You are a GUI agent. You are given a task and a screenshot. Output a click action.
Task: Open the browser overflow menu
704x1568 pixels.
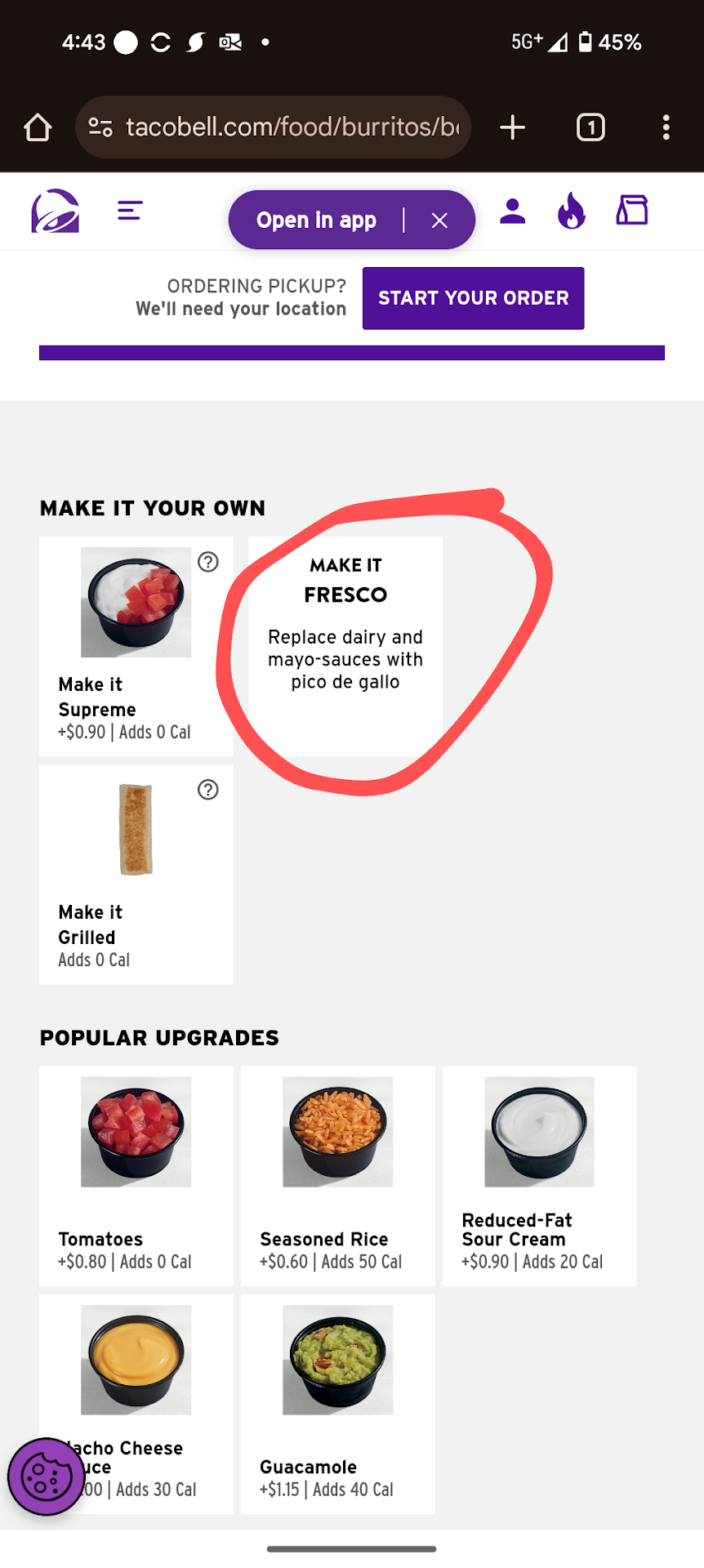pos(666,127)
